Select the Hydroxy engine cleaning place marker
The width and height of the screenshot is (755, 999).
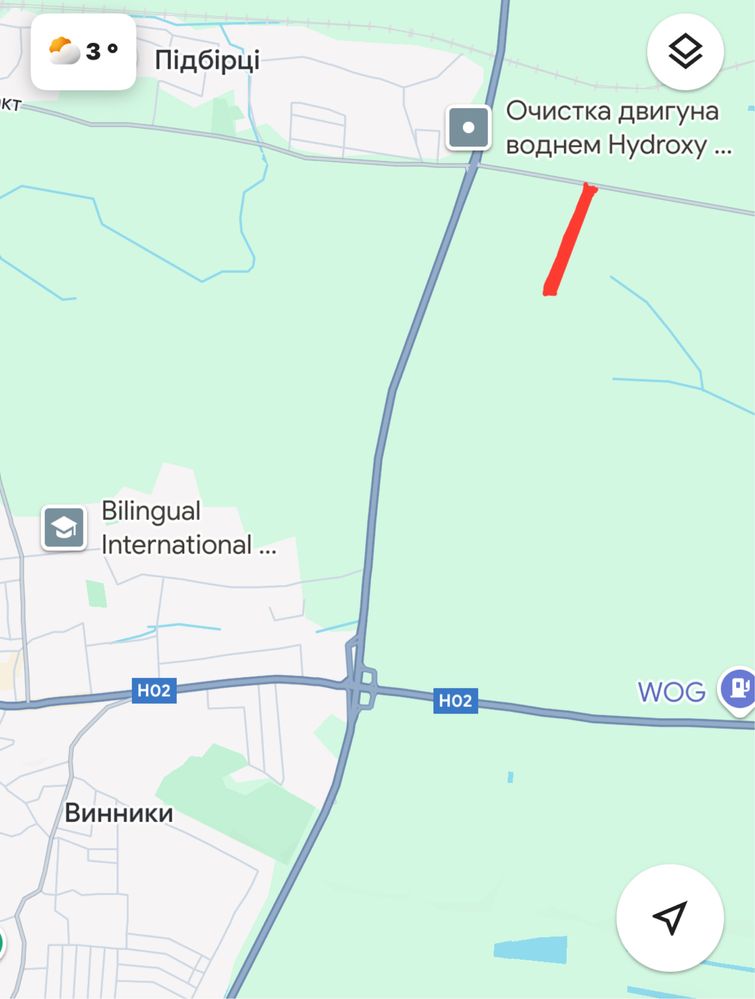tap(468, 127)
